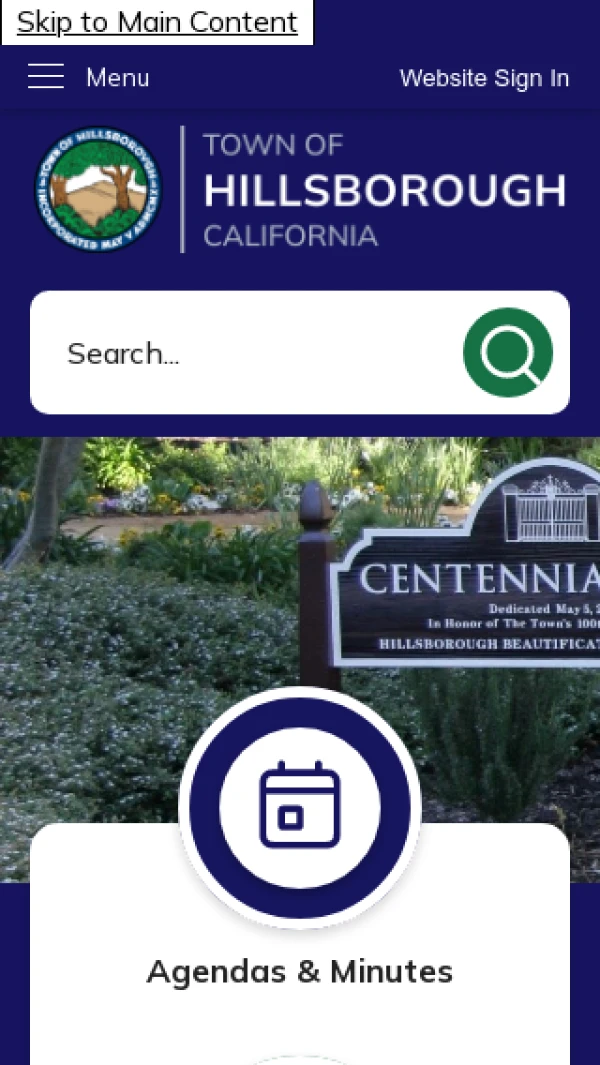Tap Website Sign In
This screenshot has height=1065, width=600.
click(484, 78)
